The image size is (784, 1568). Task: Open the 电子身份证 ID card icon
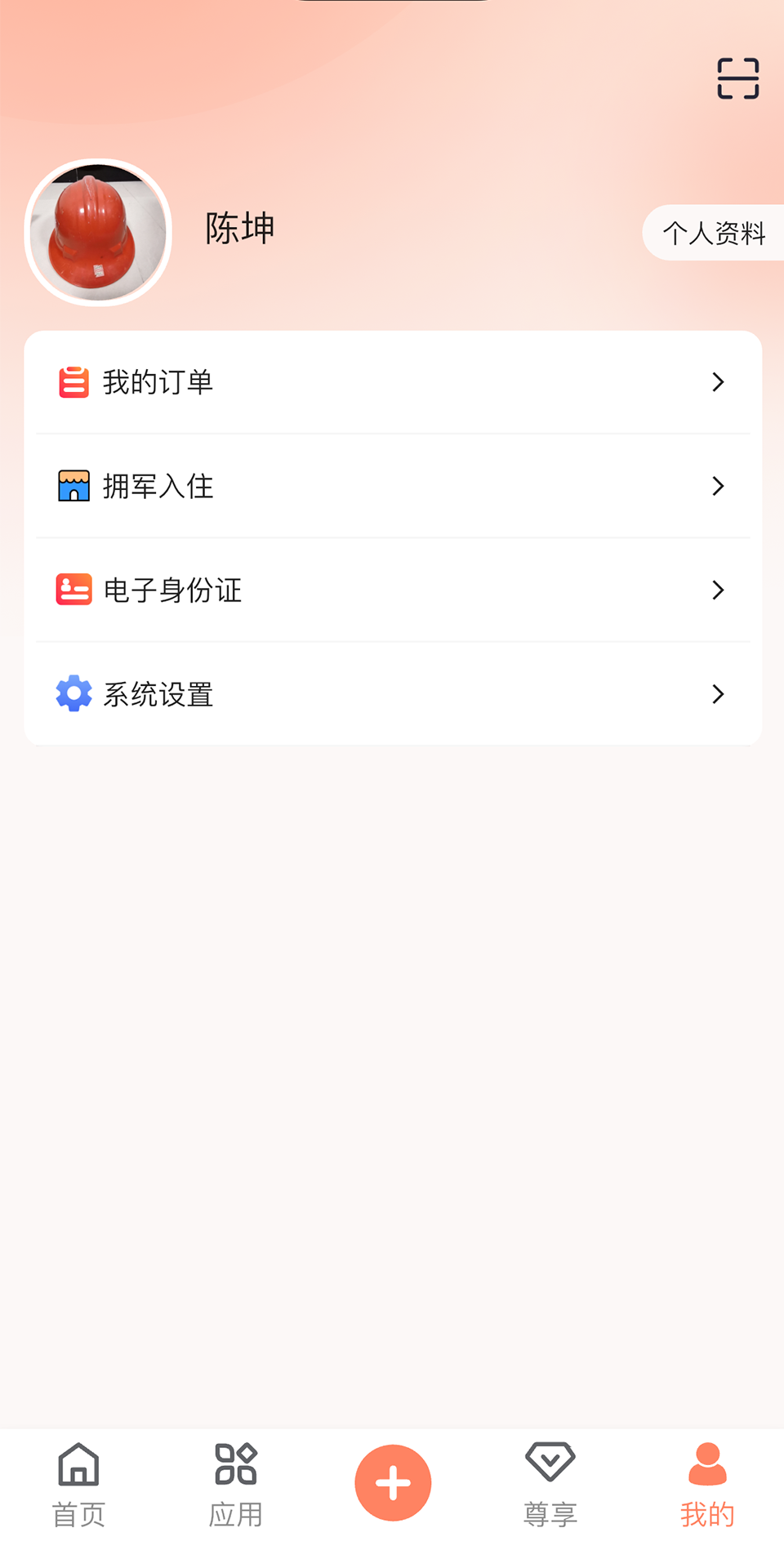pos(73,590)
